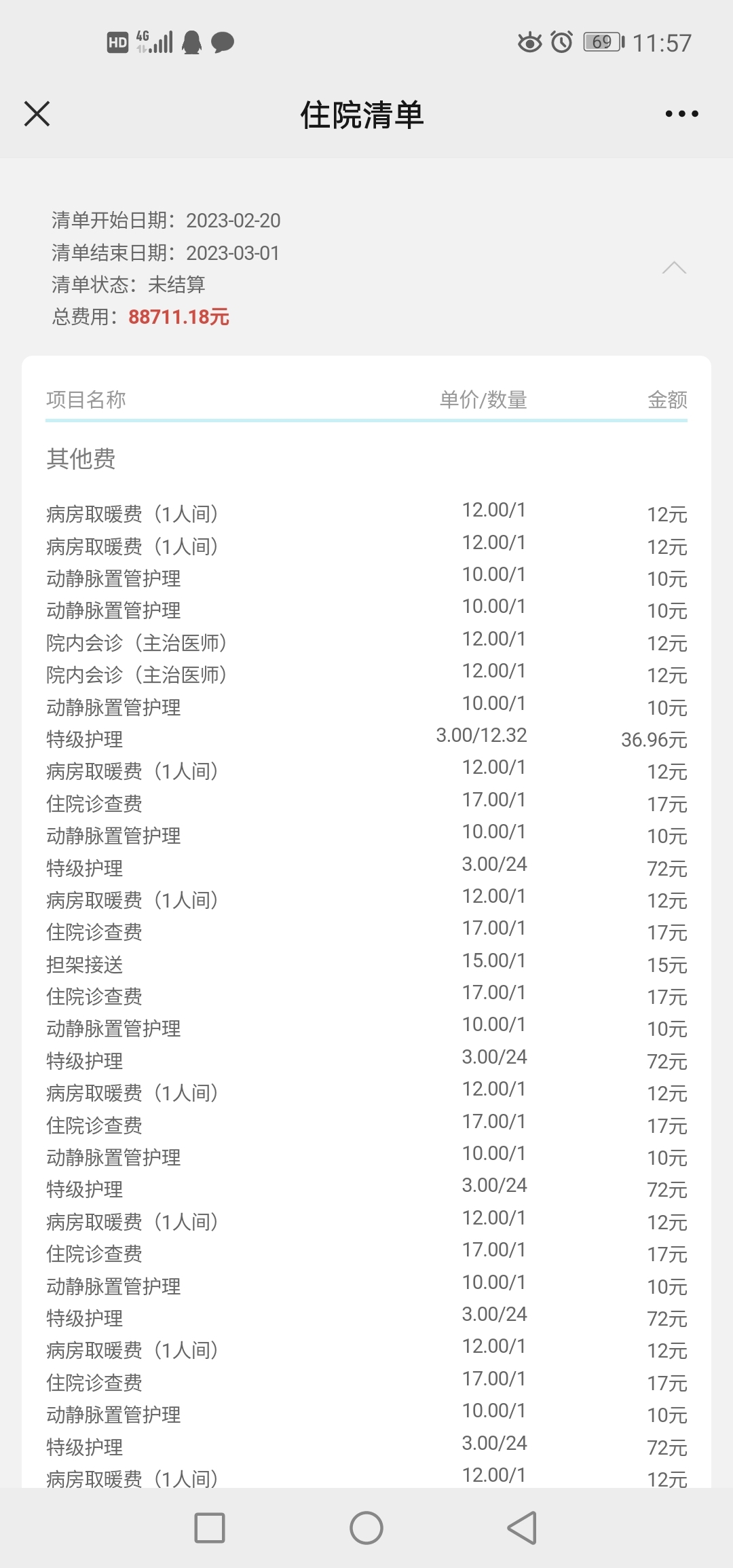Collapse the bill summary section
This screenshot has height=1568, width=733.
[674, 267]
